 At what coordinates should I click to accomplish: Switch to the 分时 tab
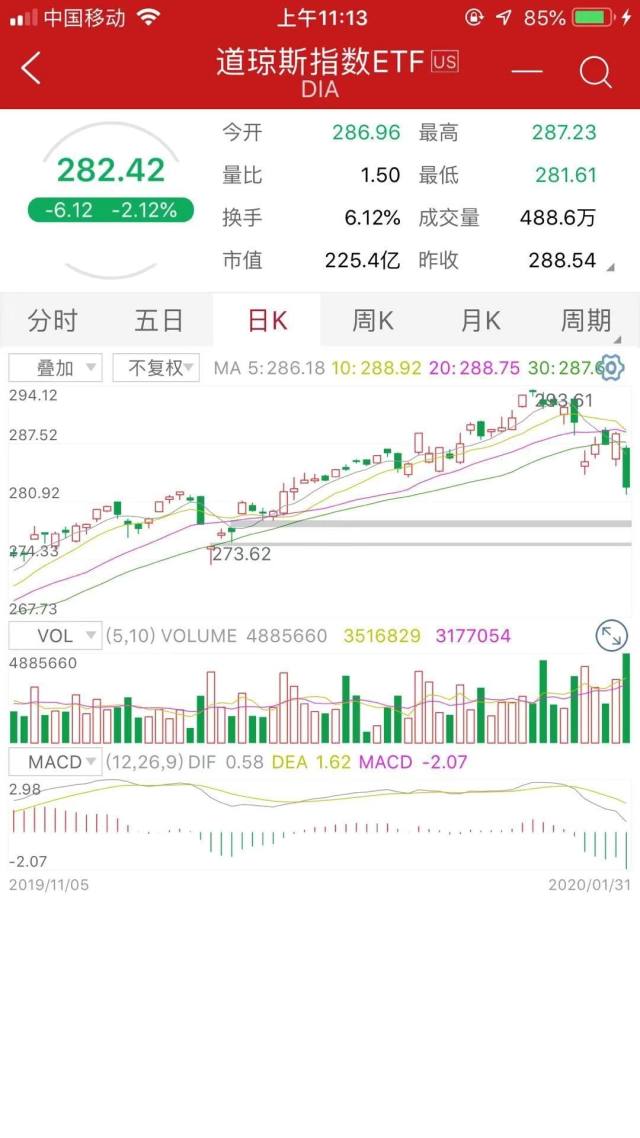tap(53, 320)
